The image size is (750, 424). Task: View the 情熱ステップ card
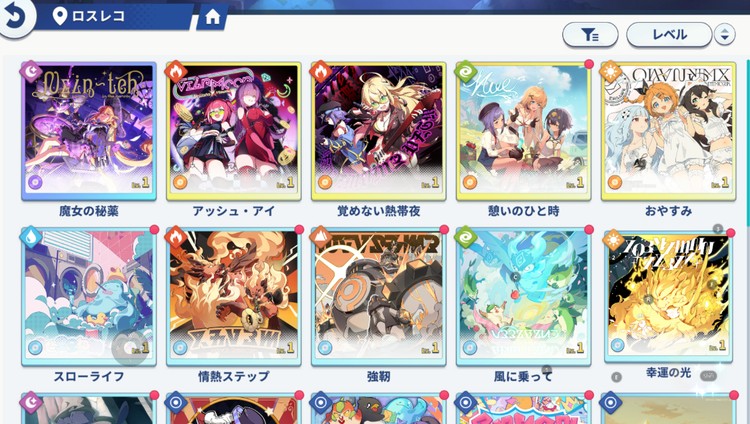click(x=234, y=295)
